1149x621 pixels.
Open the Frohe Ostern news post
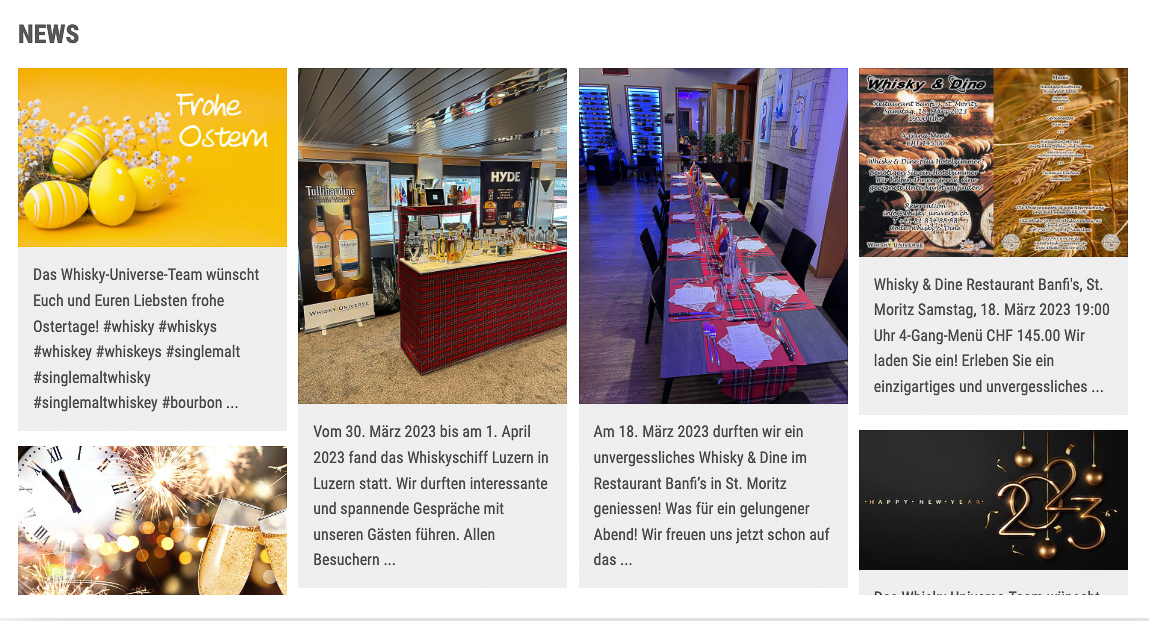click(x=152, y=158)
